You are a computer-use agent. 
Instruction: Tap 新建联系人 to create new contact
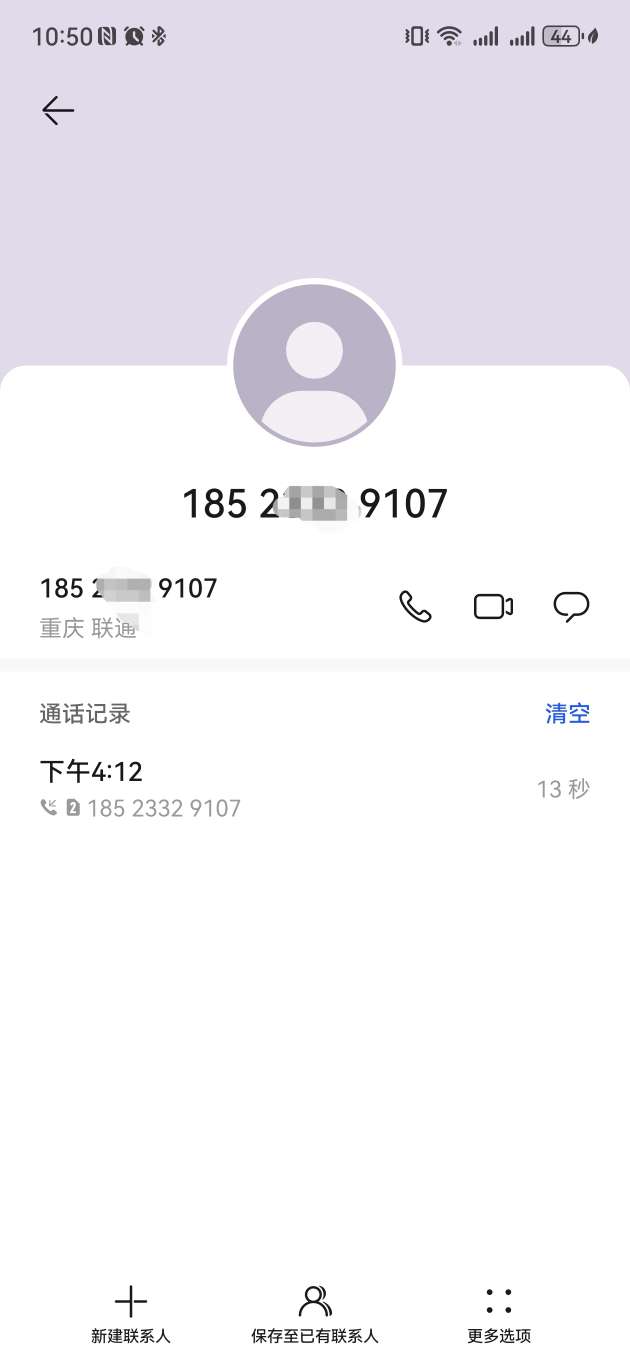(x=131, y=1314)
